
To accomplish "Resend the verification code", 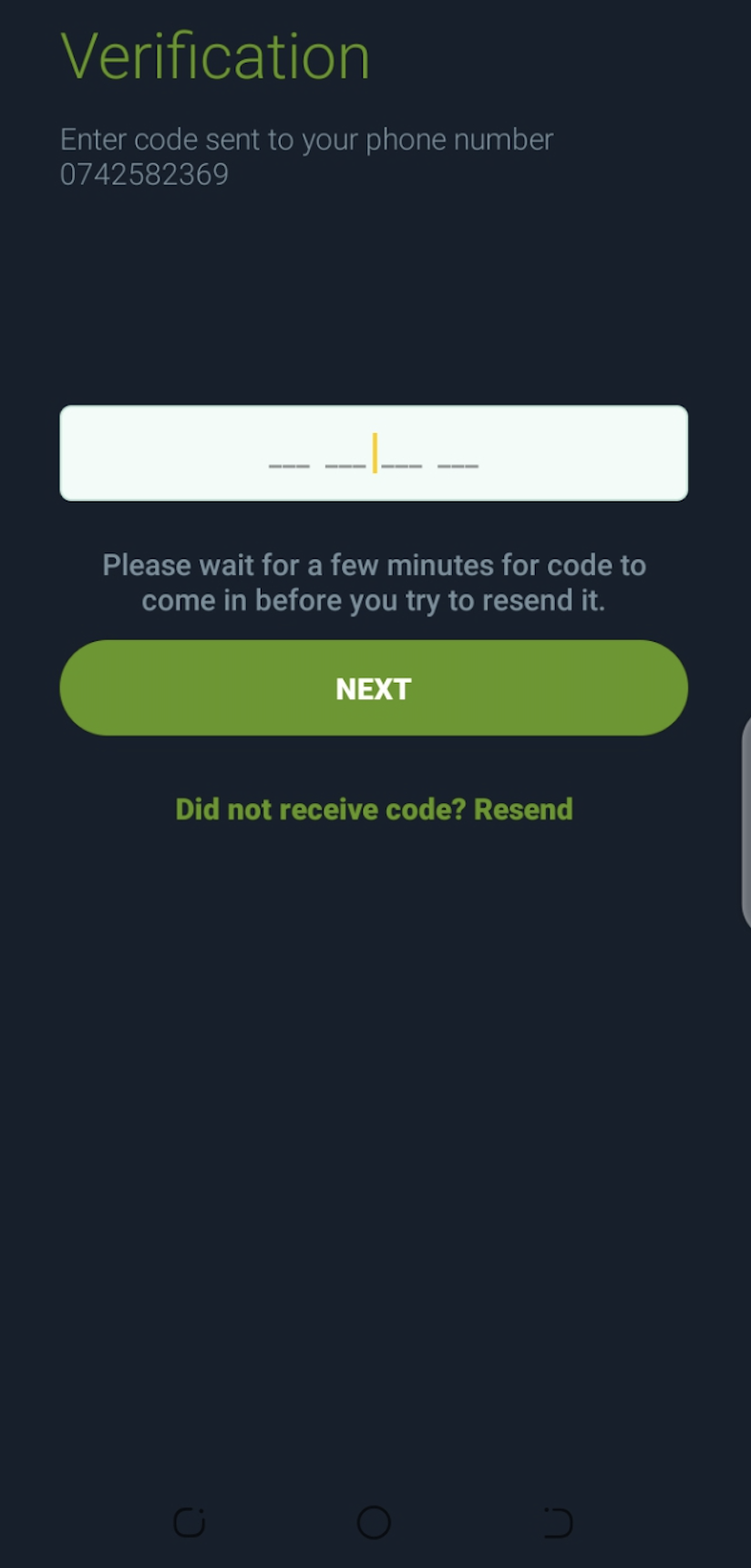I will pos(374,810).
